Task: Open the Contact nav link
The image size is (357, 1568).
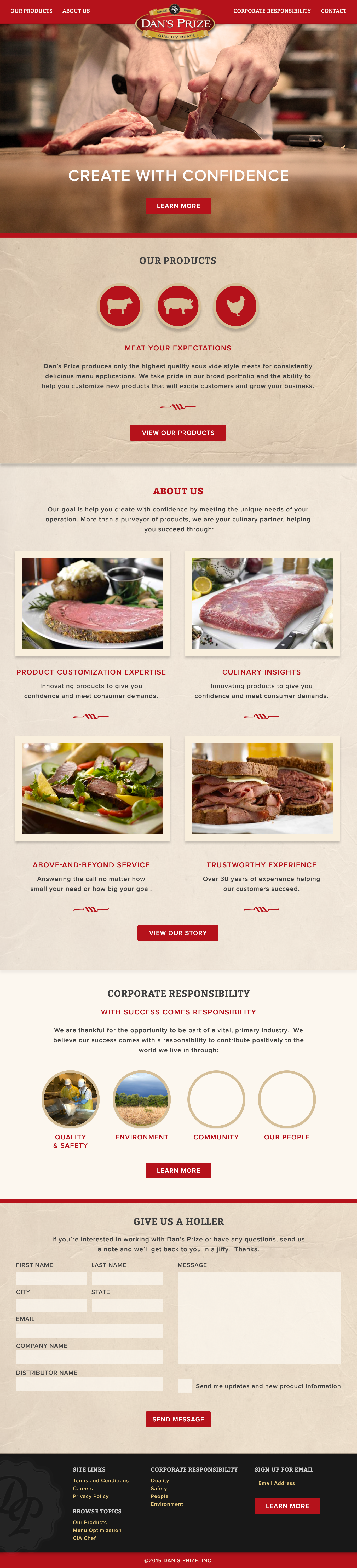Action: (333, 11)
